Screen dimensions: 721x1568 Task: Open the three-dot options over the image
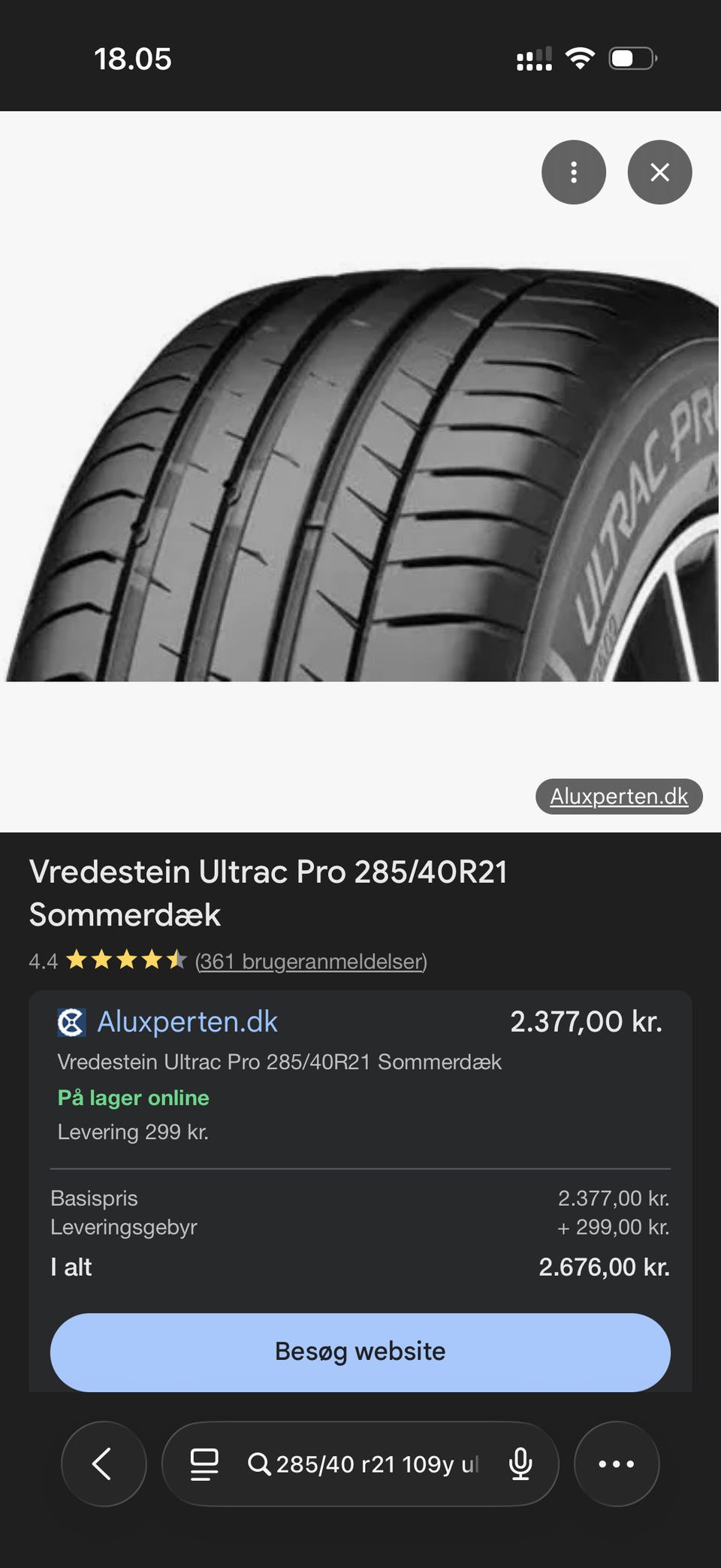pos(573,172)
